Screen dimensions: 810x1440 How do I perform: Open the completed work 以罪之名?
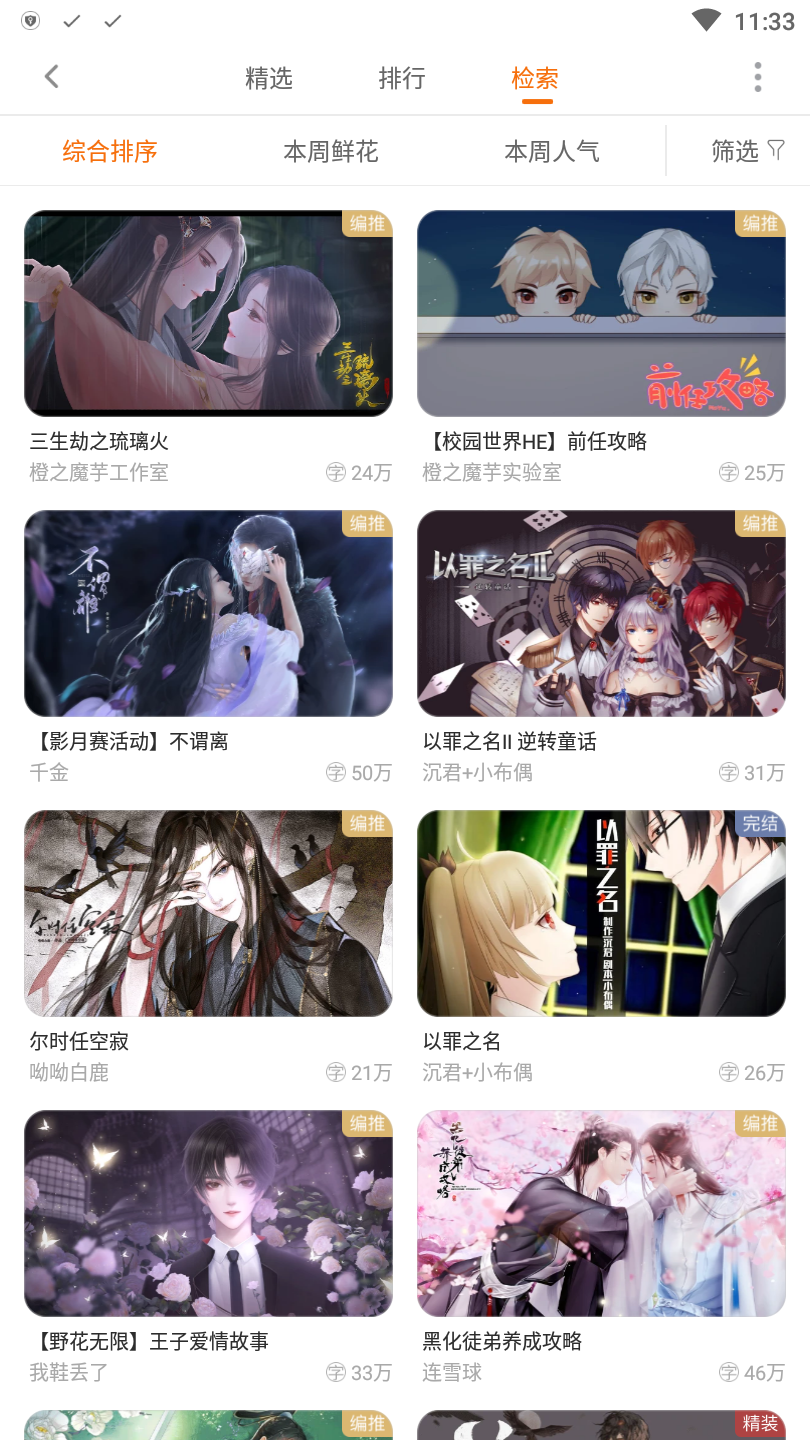(601, 913)
